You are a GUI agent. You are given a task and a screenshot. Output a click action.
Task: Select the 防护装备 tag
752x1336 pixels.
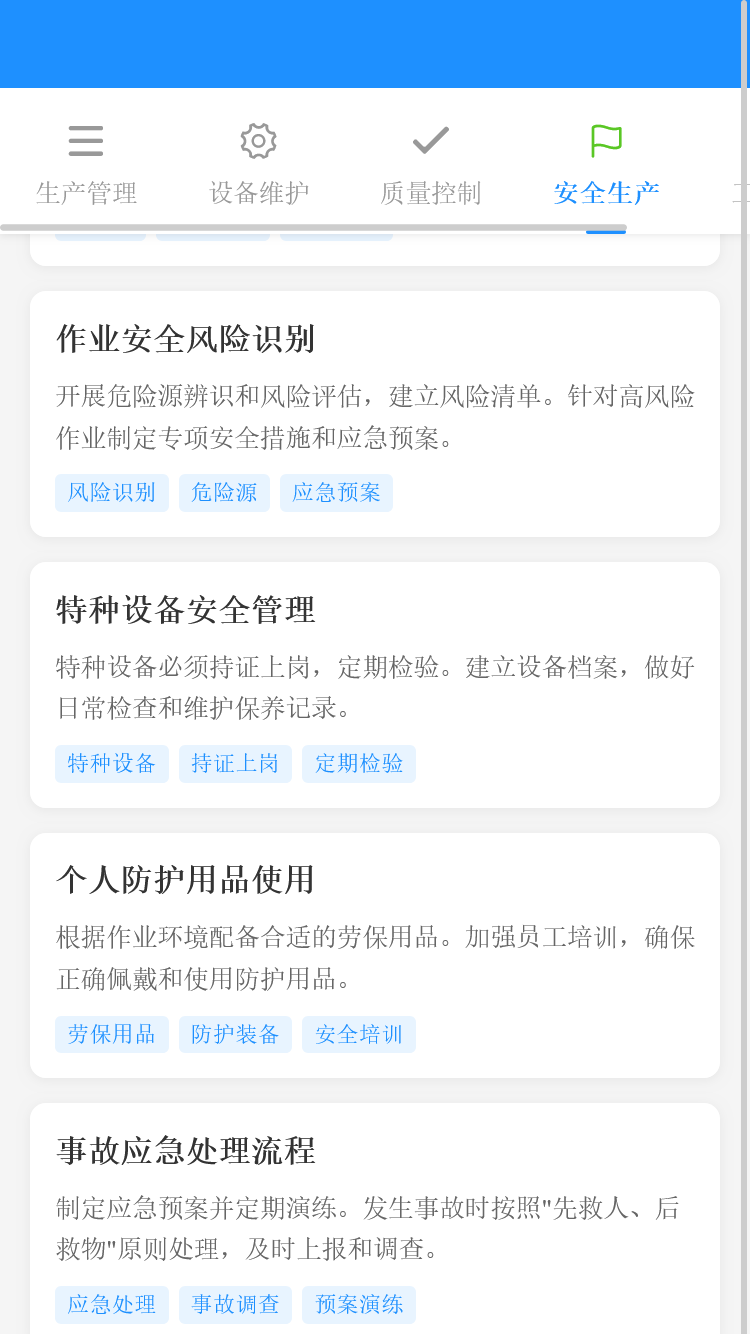[235, 1034]
